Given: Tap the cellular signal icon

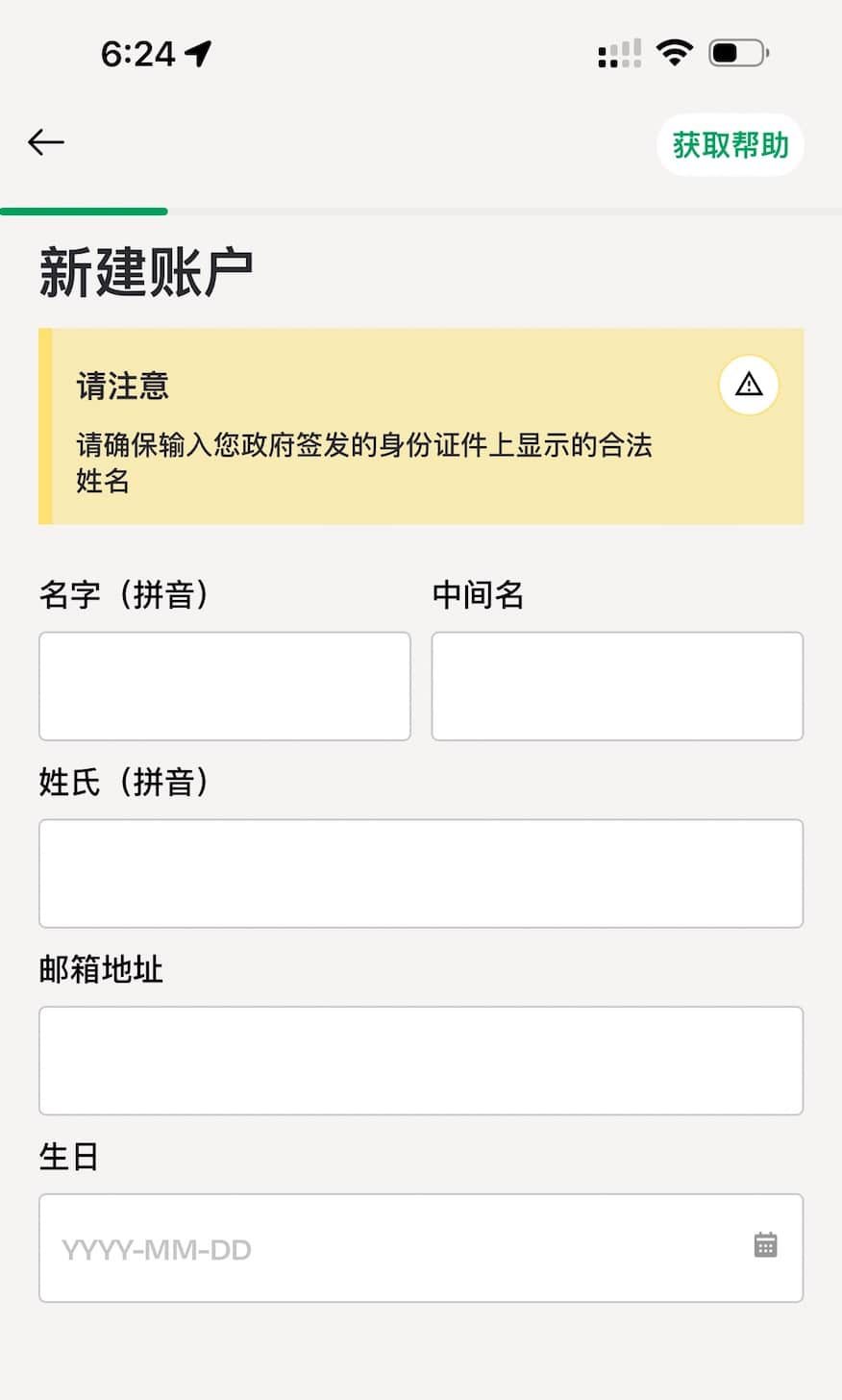Looking at the screenshot, I should coord(616,53).
